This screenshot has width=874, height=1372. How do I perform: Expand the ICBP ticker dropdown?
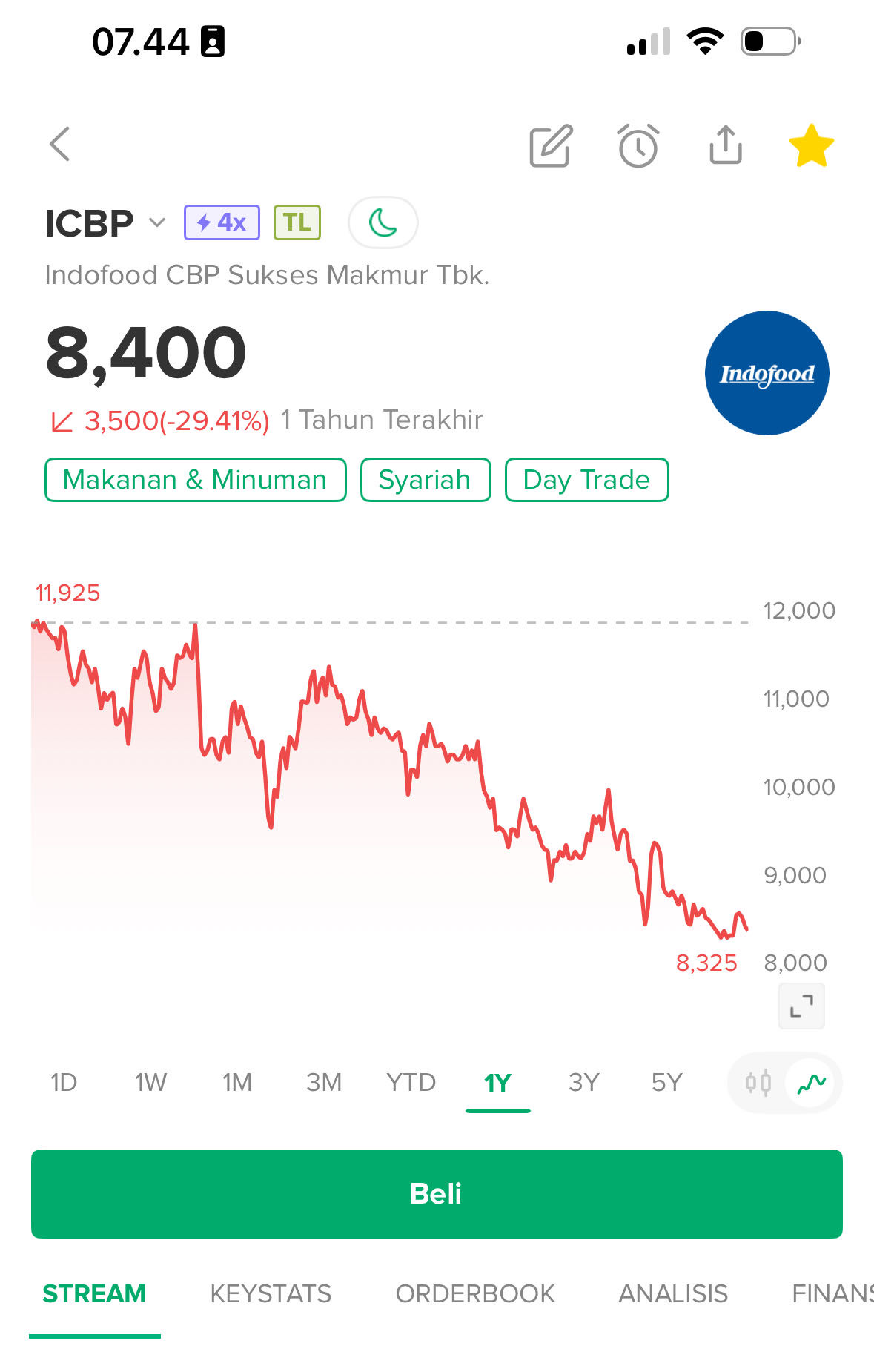156,222
